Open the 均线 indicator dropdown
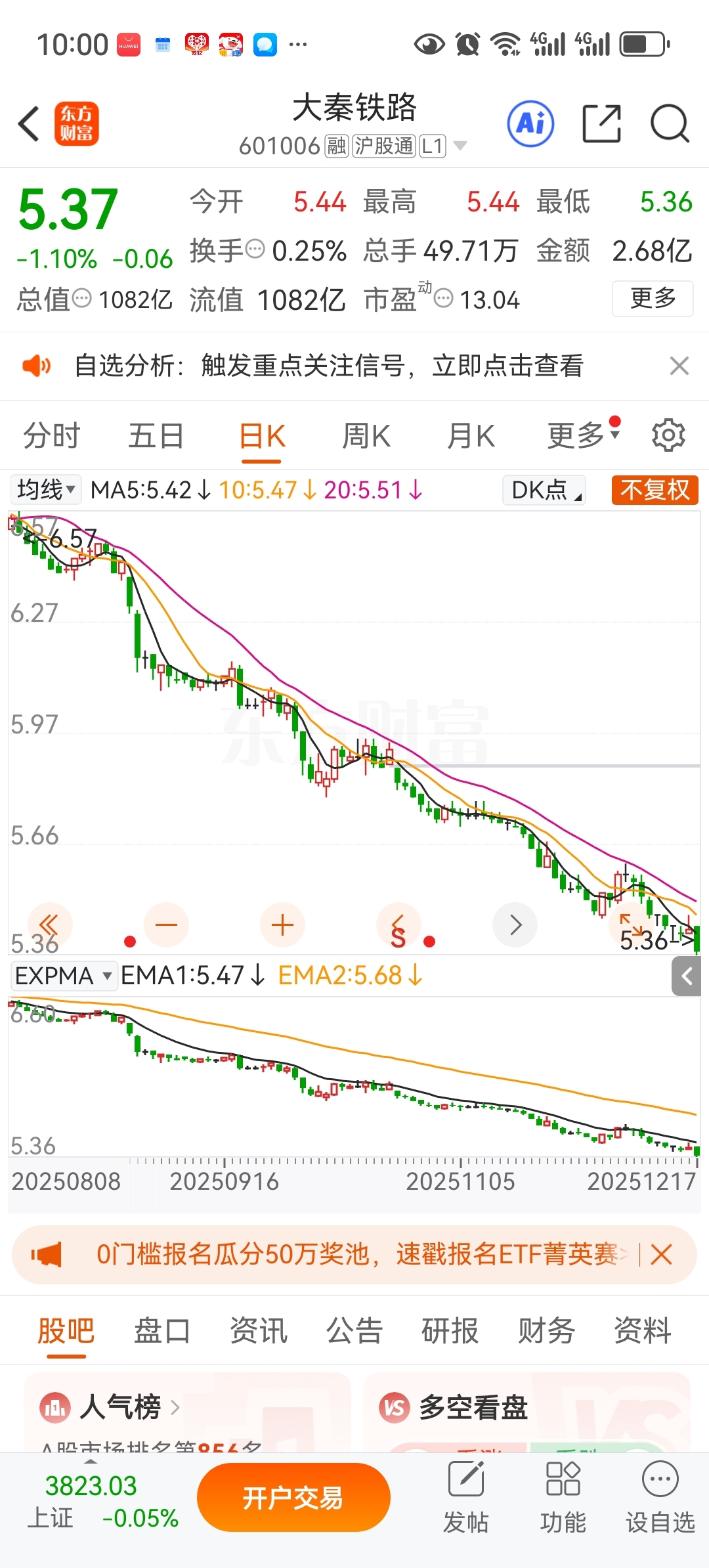Viewport: 709px width, 1568px height. pos(45,490)
